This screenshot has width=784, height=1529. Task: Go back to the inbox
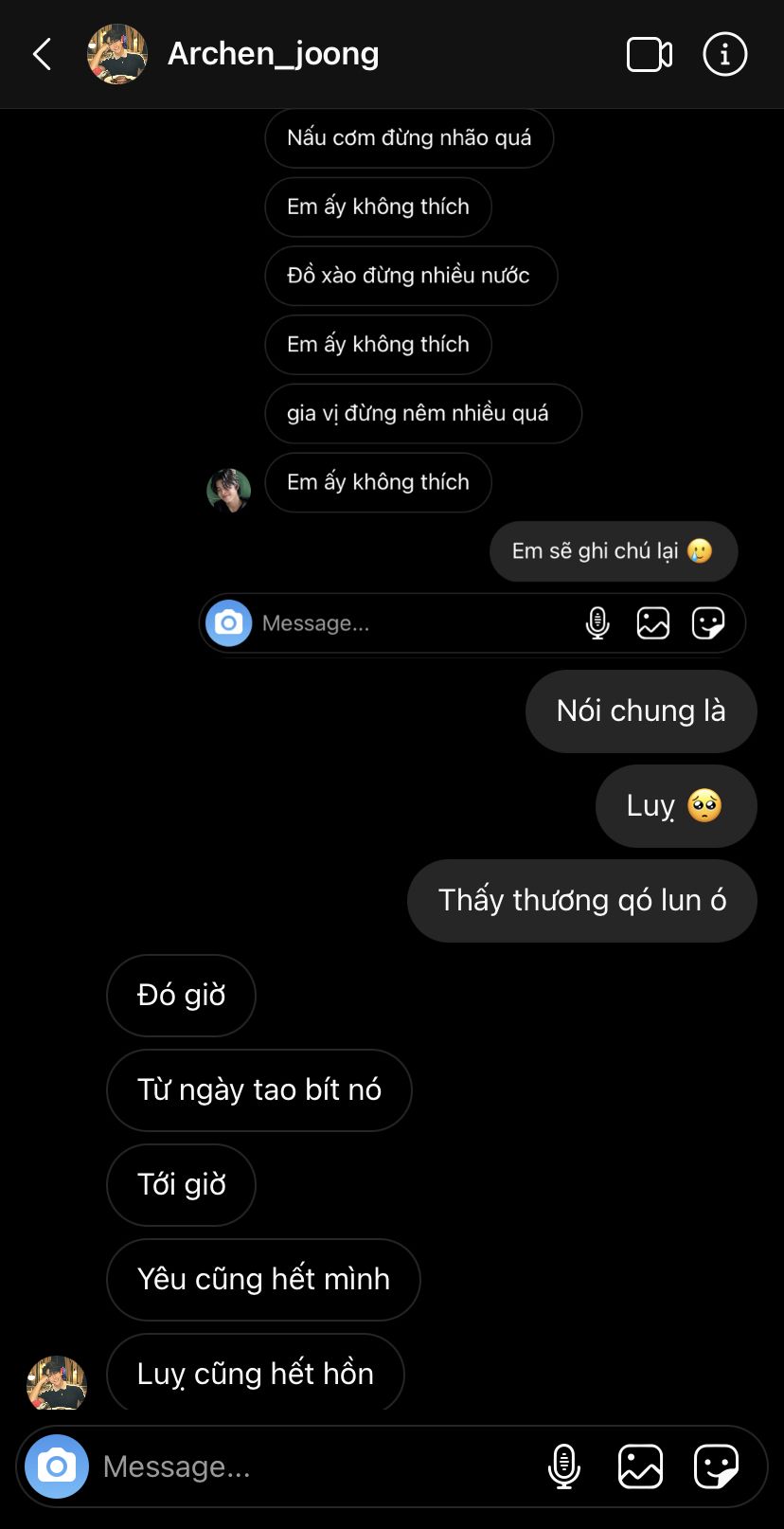pyautogui.click(x=42, y=55)
